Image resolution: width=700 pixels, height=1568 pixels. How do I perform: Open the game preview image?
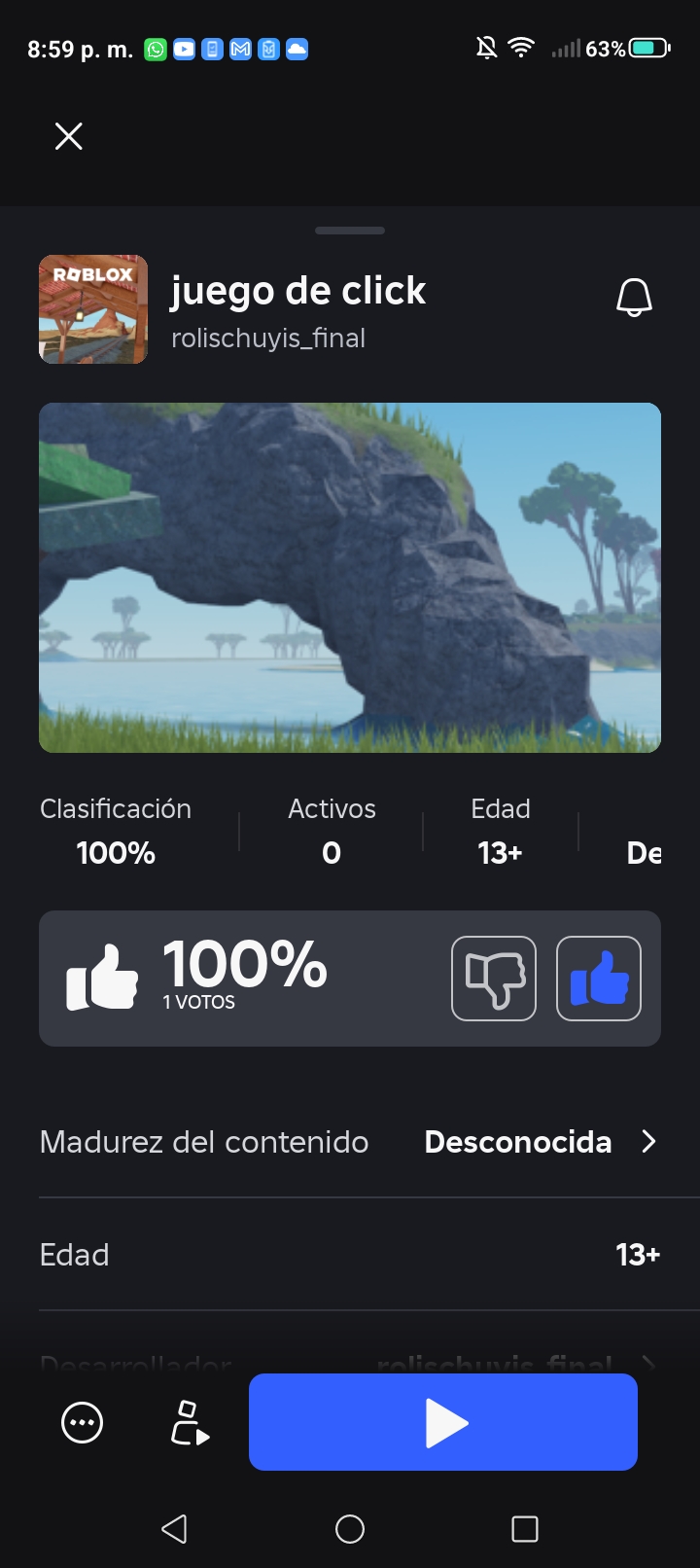point(350,577)
